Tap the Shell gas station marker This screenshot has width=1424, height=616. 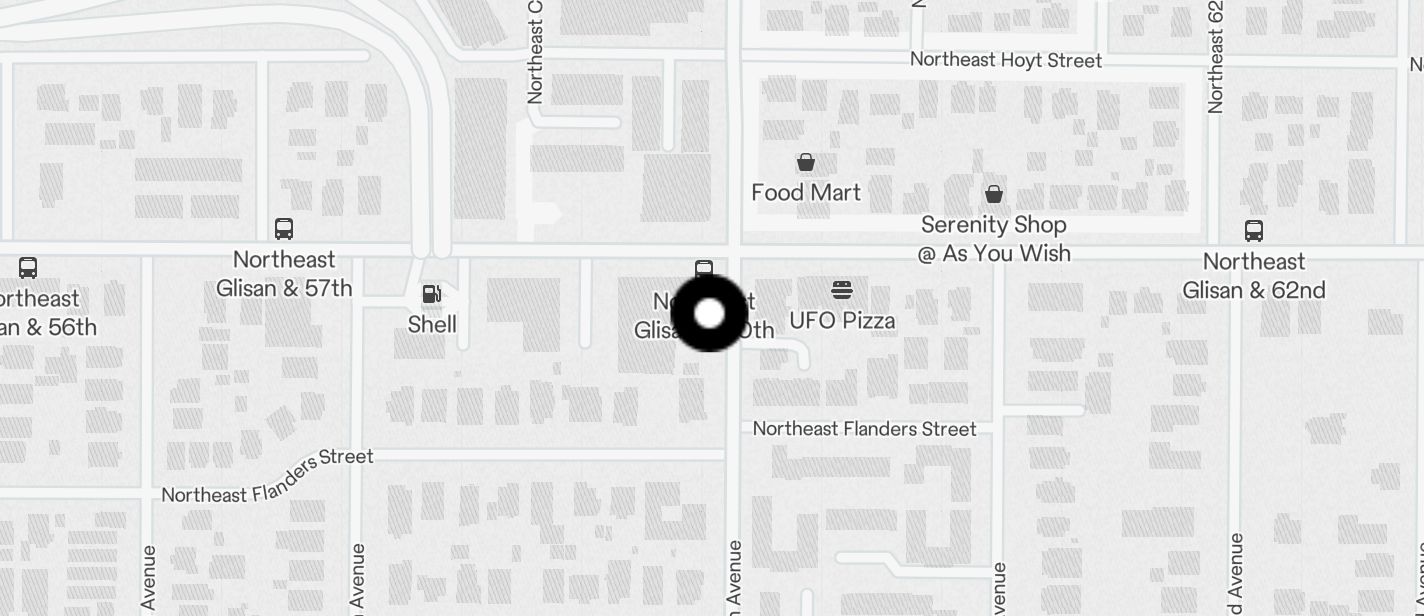[x=432, y=294]
